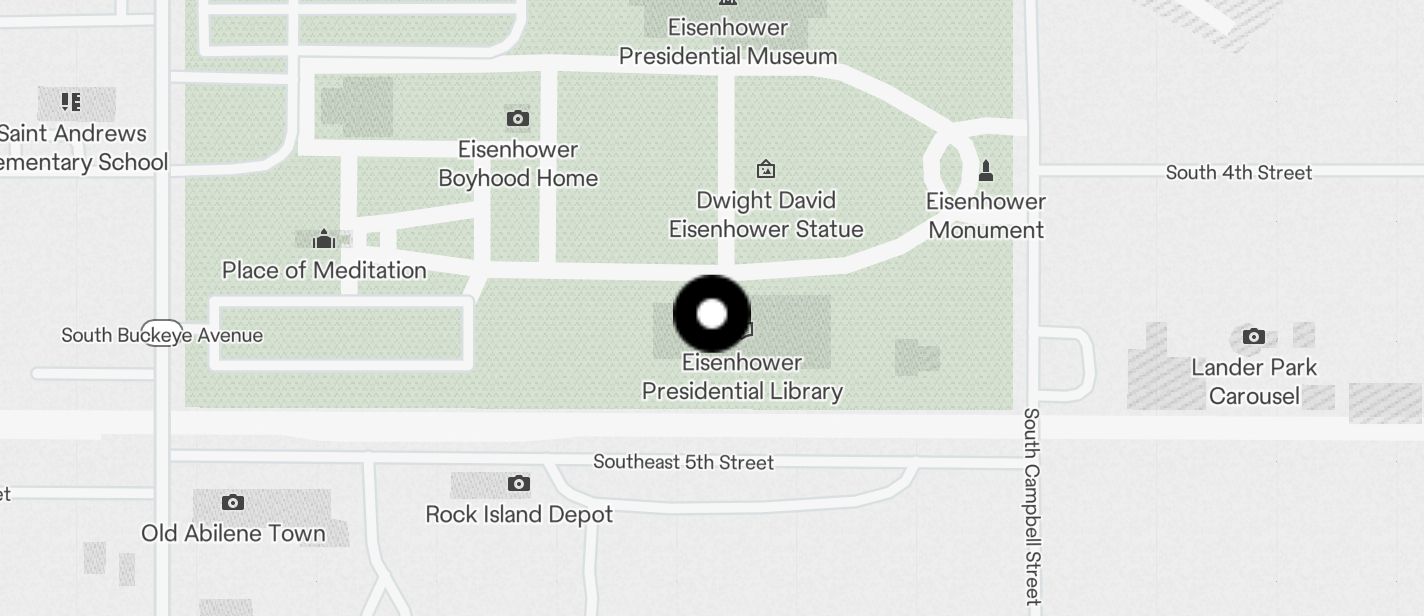Select the Rock Island Depot marker

[x=518, y=484]
